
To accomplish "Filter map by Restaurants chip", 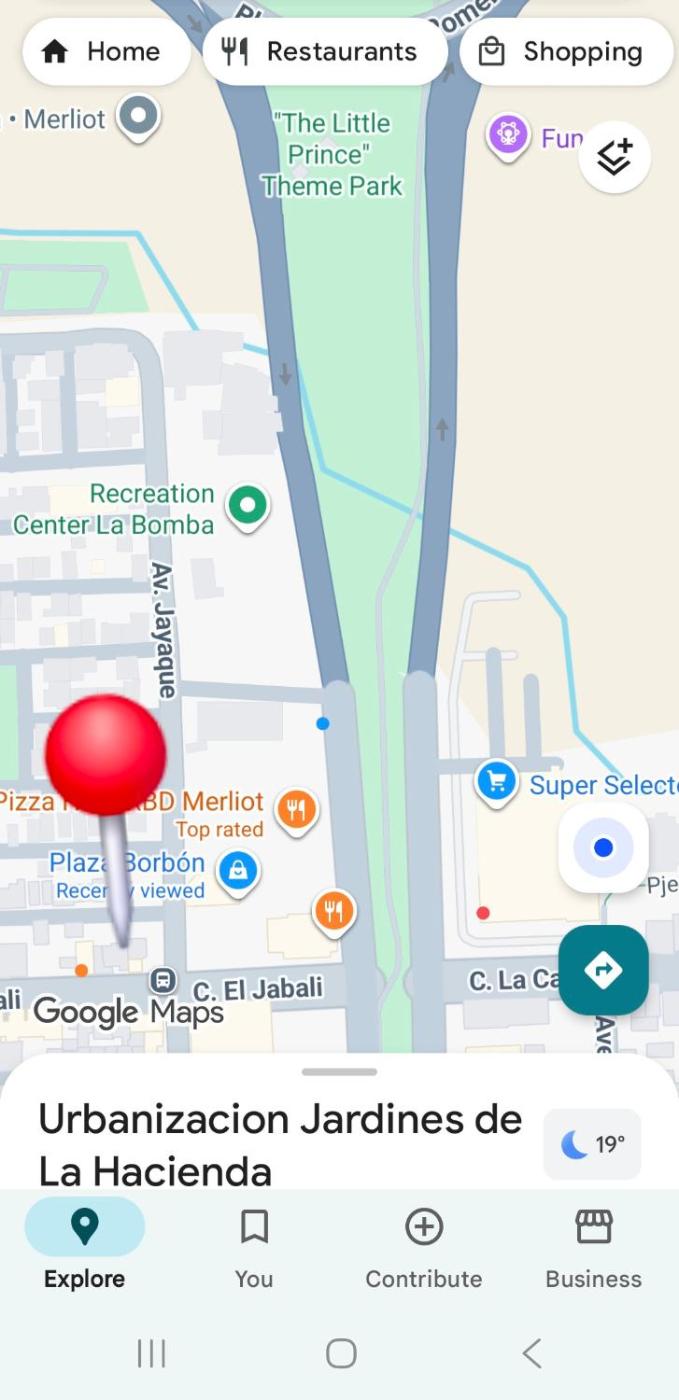I will tap(324, 52).
